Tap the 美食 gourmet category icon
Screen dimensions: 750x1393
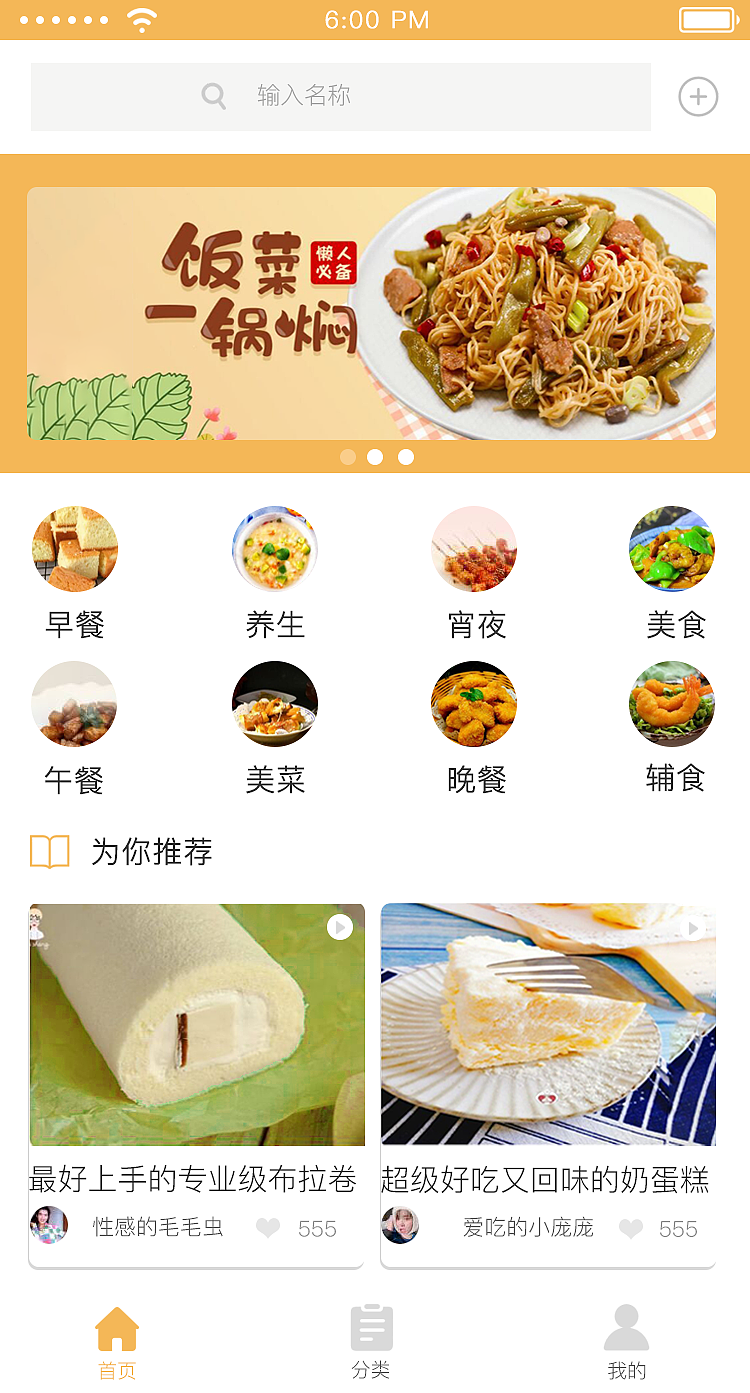pyautogui.click(x=672, y=549)
